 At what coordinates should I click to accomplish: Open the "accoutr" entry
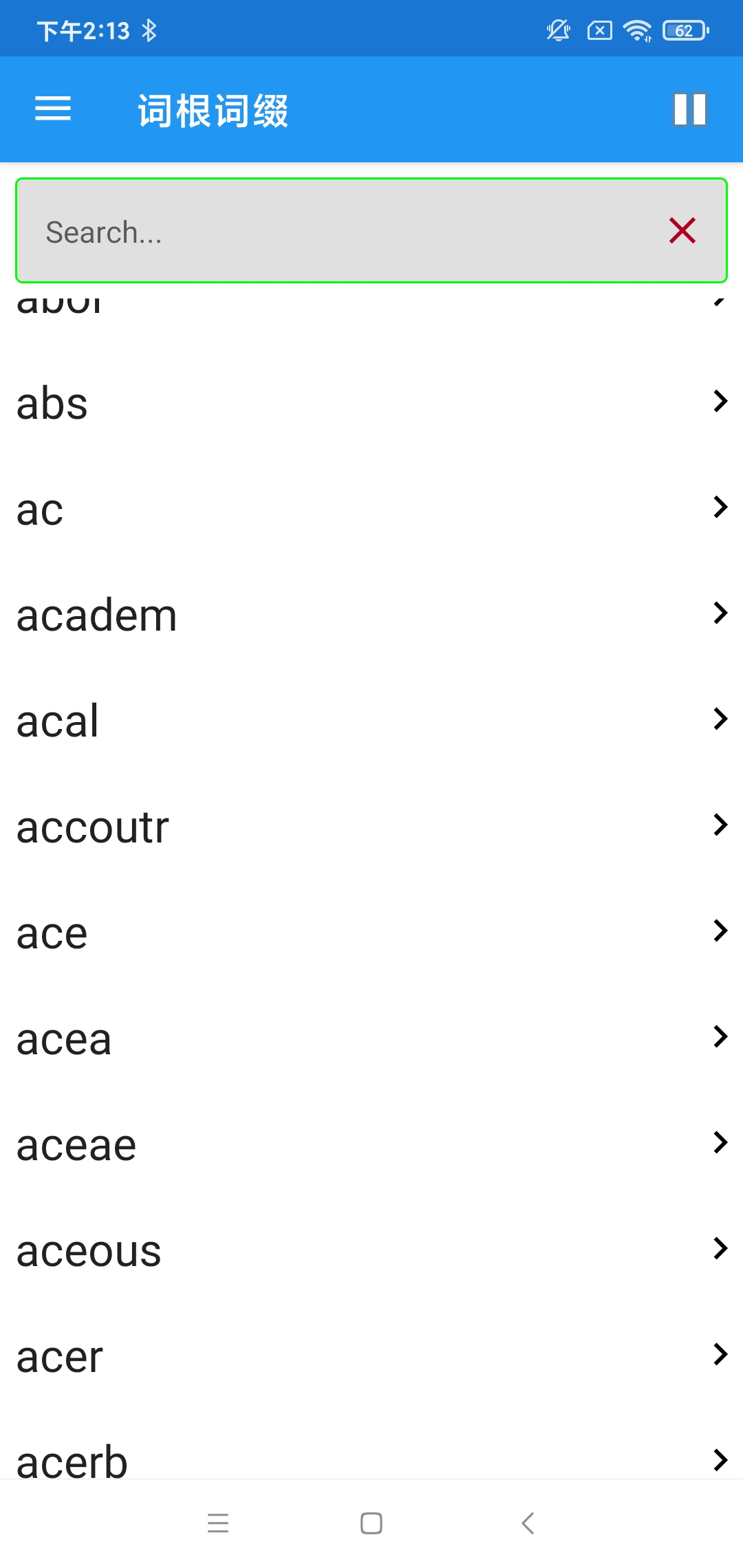coord(371,827)
